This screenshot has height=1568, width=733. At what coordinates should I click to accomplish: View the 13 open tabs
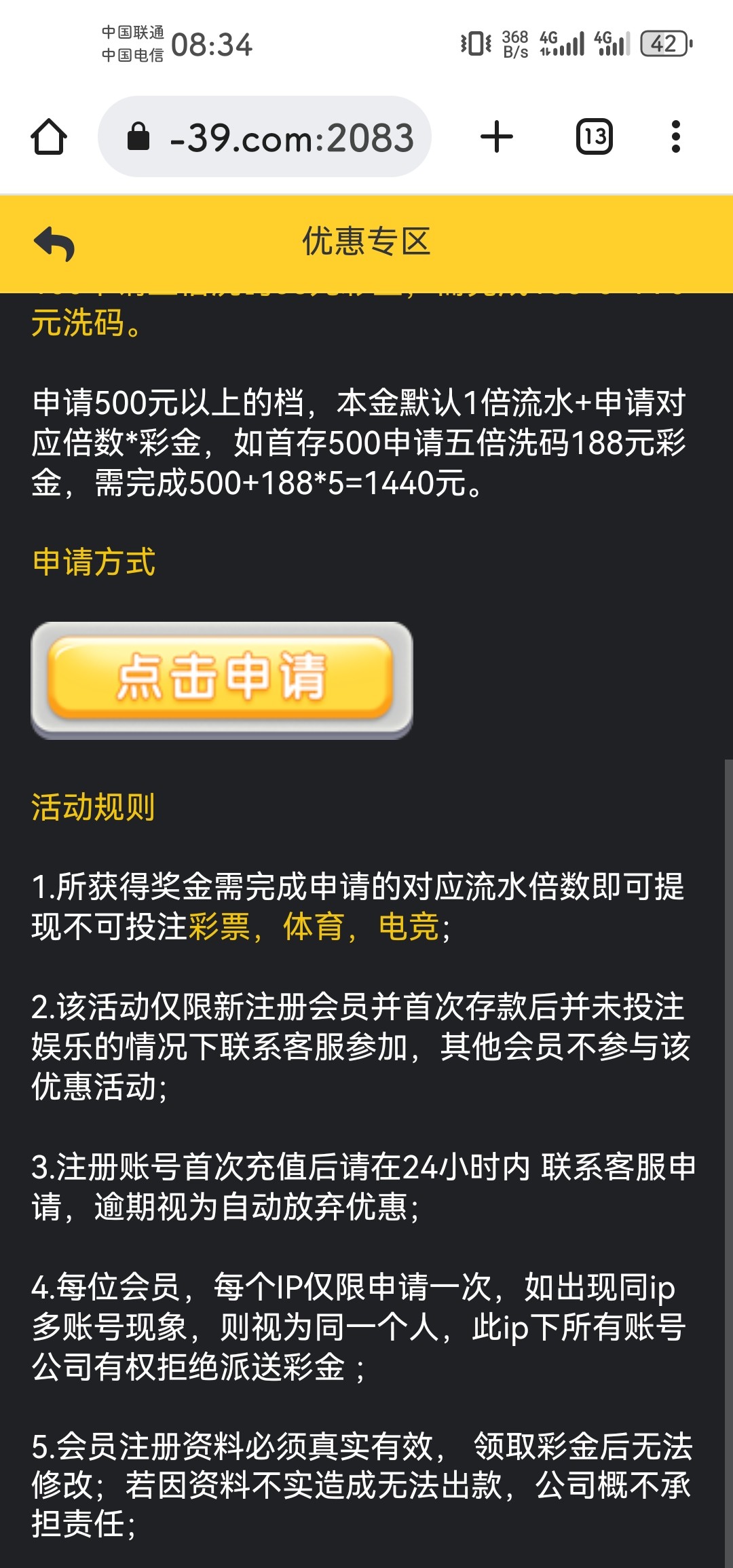coord(595,137)
